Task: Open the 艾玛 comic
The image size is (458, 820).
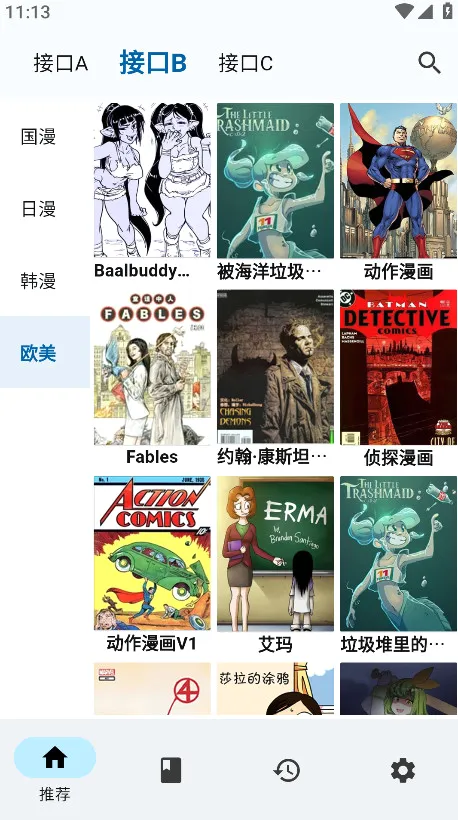Action: 275,564
